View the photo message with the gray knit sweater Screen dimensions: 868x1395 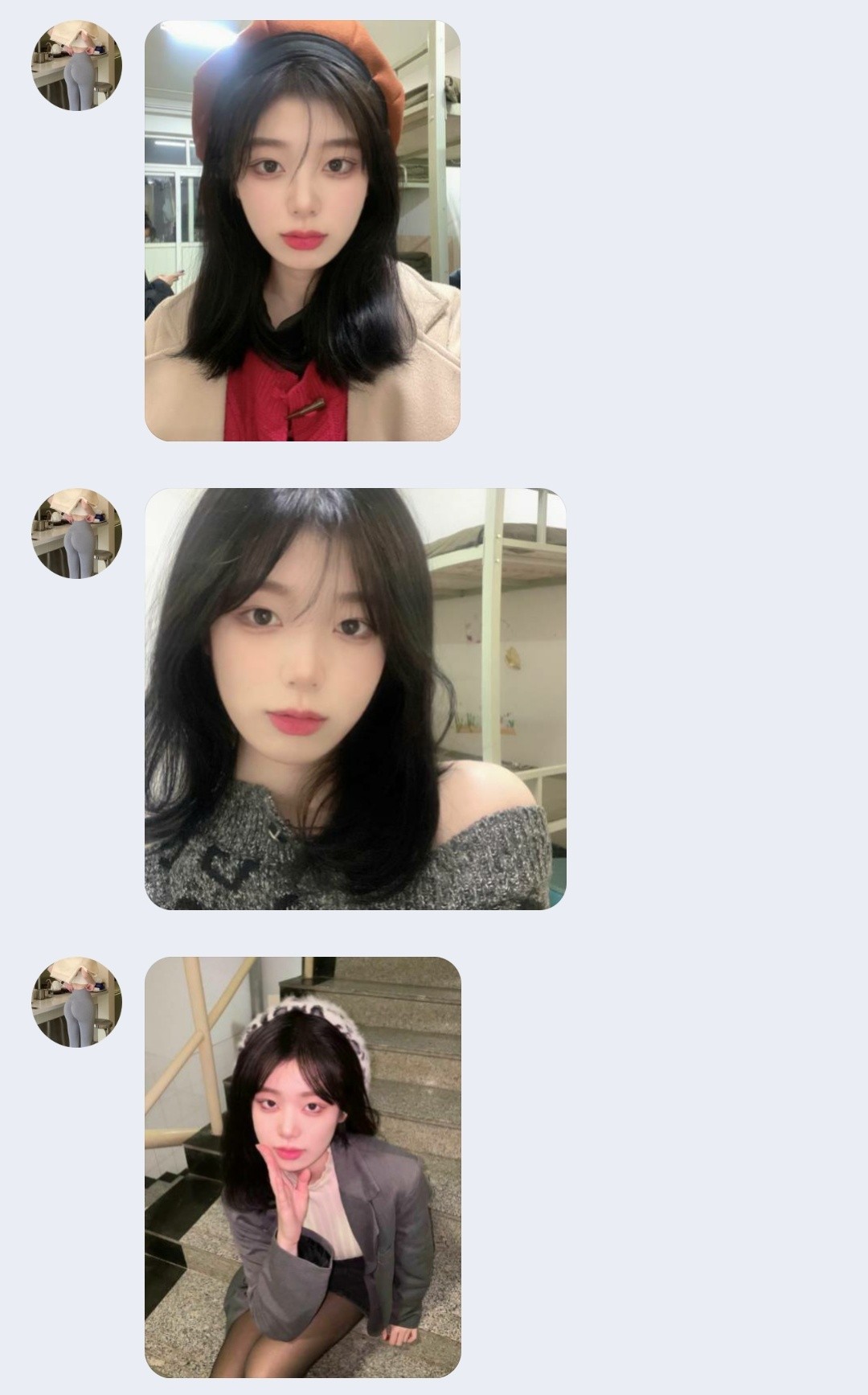(x=355, y=699)
